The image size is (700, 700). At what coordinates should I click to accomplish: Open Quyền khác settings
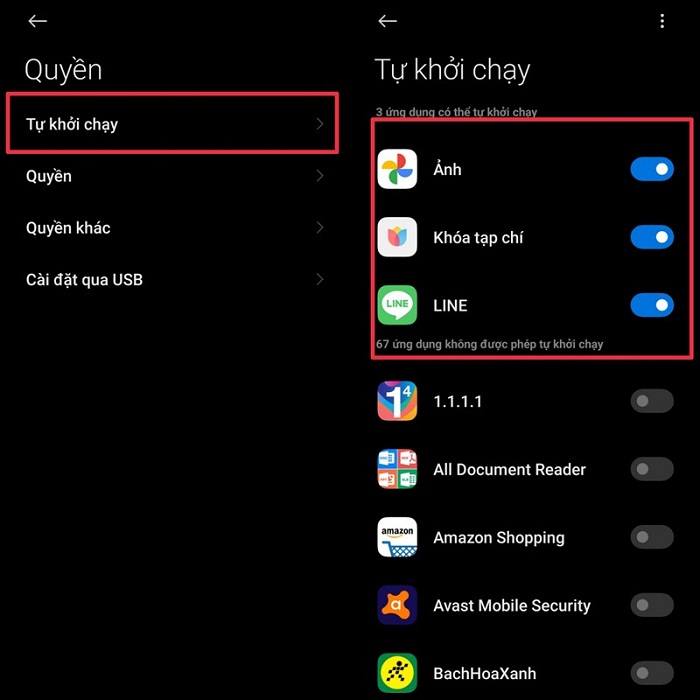(x=173, y=228)
